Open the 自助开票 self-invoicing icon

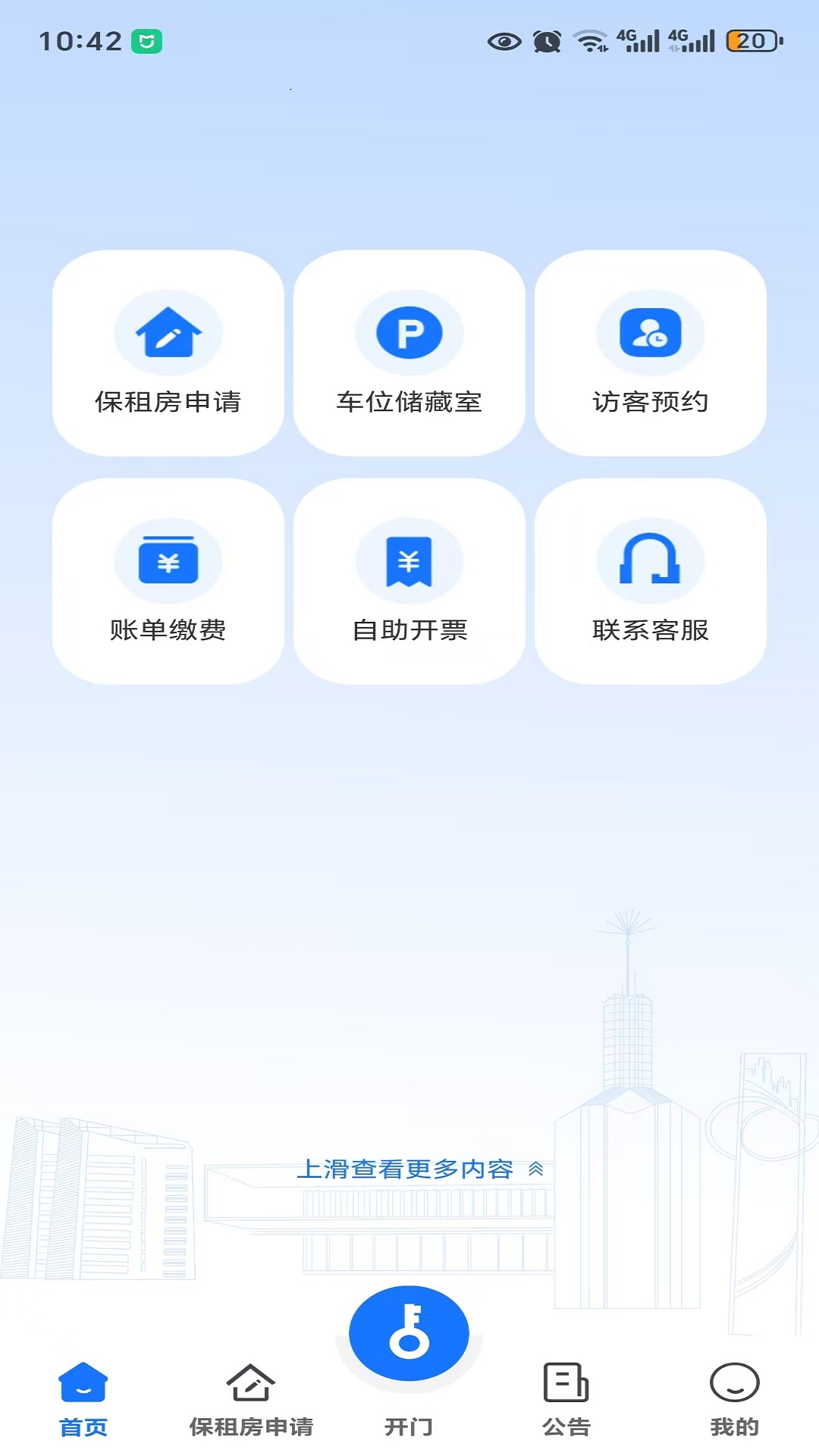click(409, 561)
